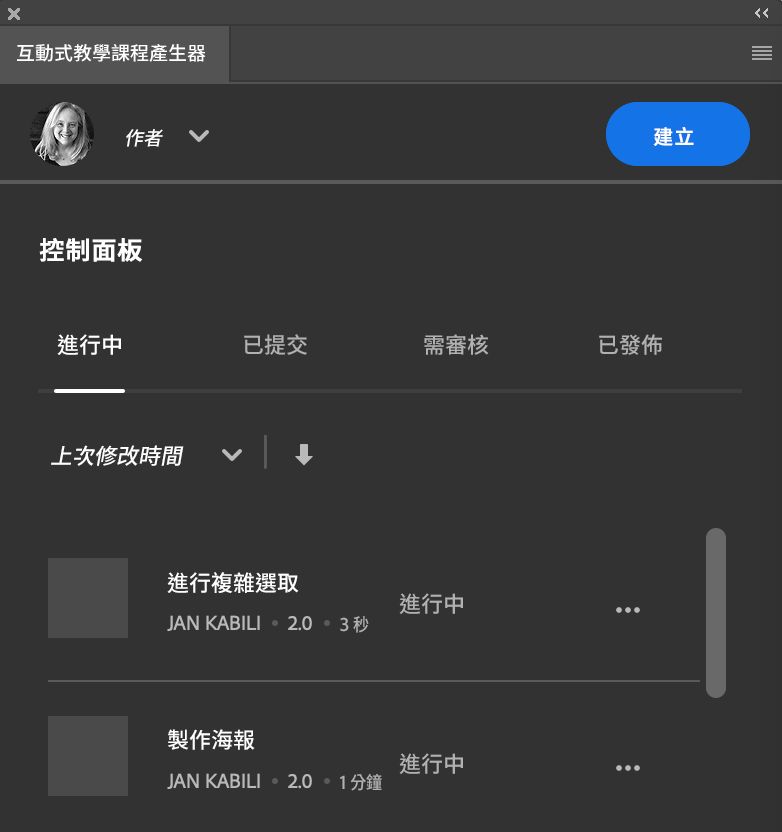Toggle sort direction with the down arrow
Image resolution: width=782 pixels, height=832 pixels.
point(304,456)
